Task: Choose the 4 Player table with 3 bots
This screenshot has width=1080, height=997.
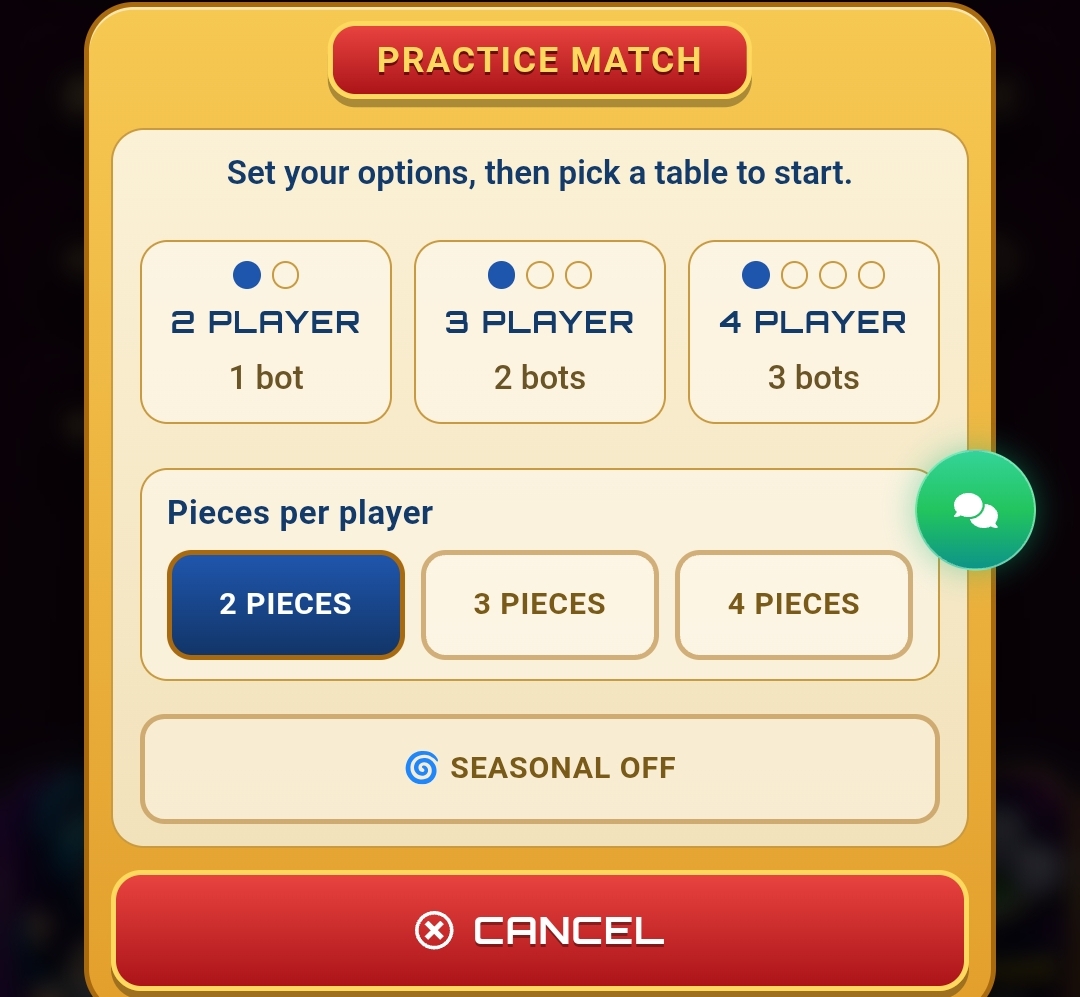Action: point(813,331)
